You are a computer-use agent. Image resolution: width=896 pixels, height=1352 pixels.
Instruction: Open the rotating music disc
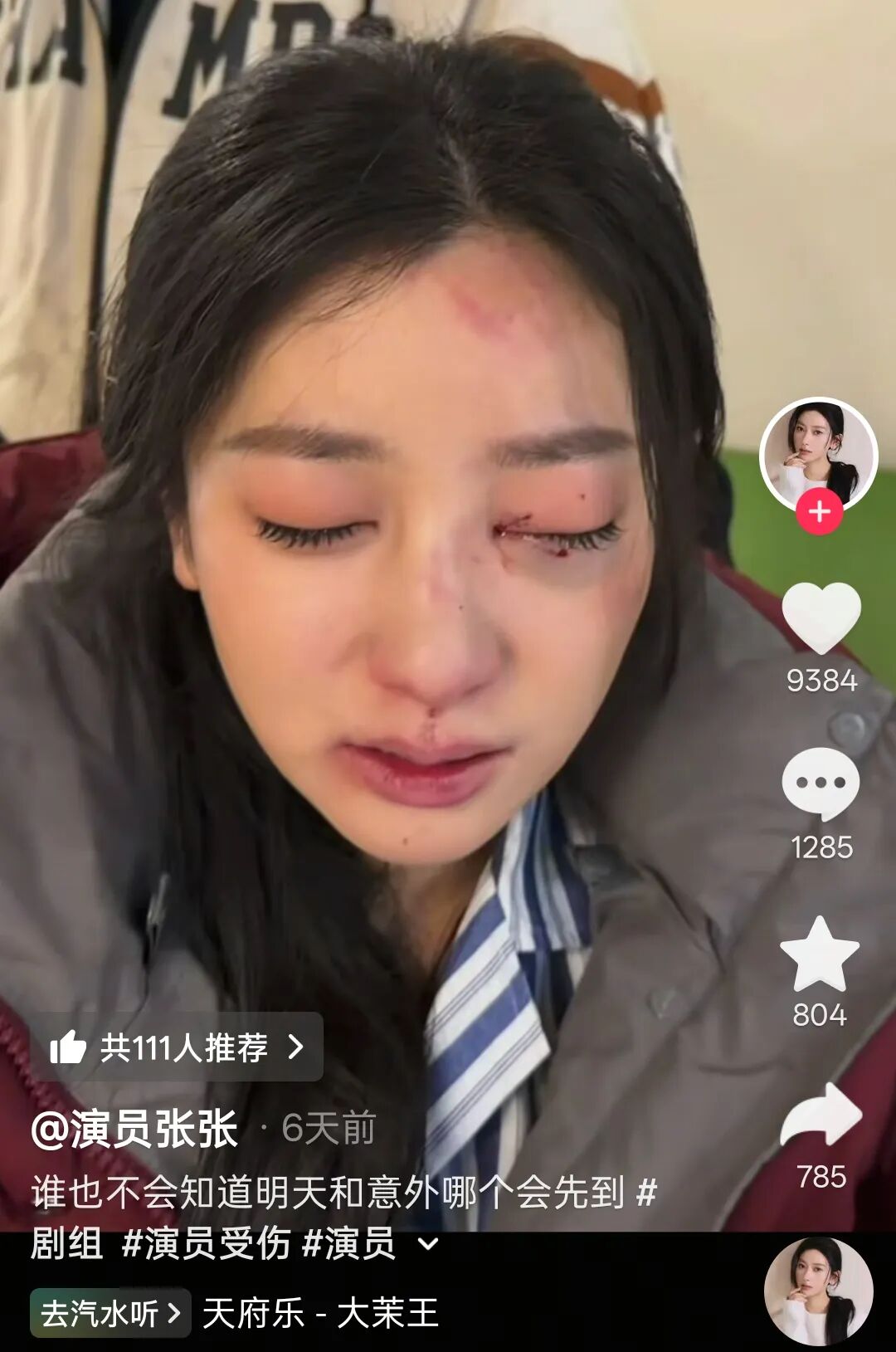[818, 1291]
